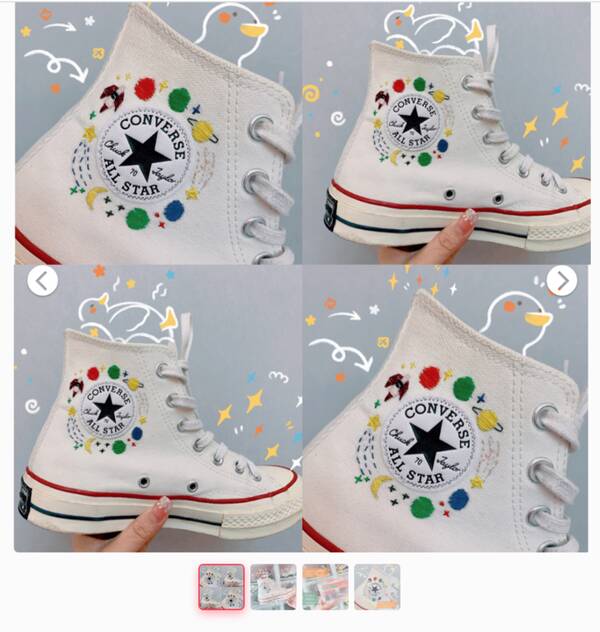Go to the previous product image
This screenshot has height=632, width=600.
coord(42,281)
